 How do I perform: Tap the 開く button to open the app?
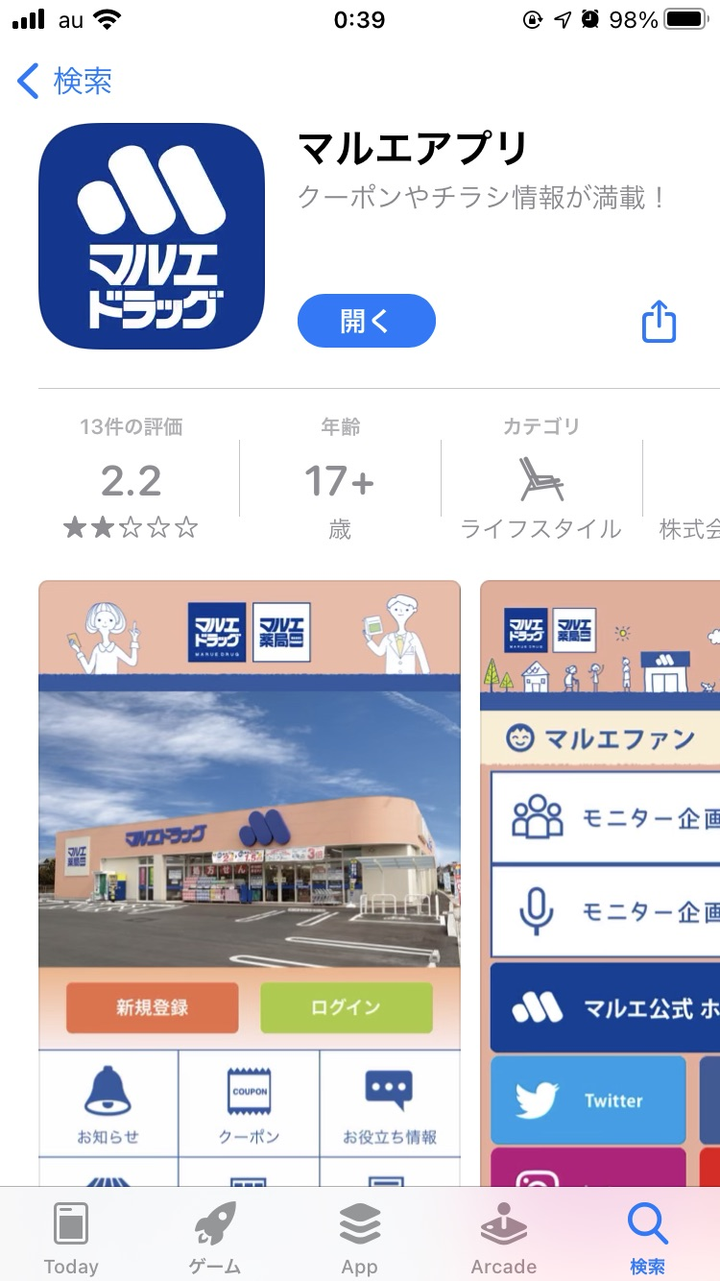pos(366,321)
